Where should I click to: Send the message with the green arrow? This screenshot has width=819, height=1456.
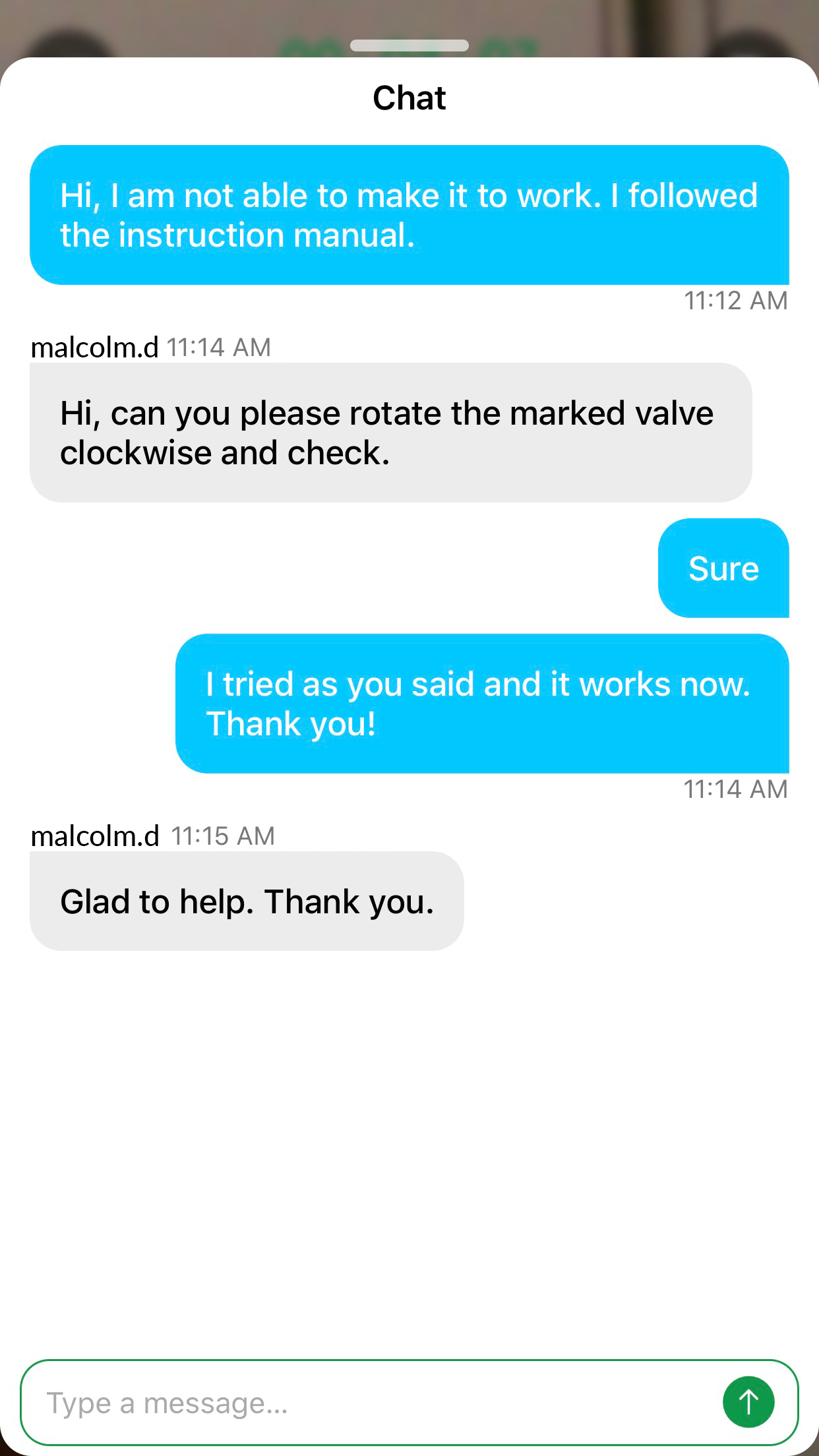pos(748,1402)
